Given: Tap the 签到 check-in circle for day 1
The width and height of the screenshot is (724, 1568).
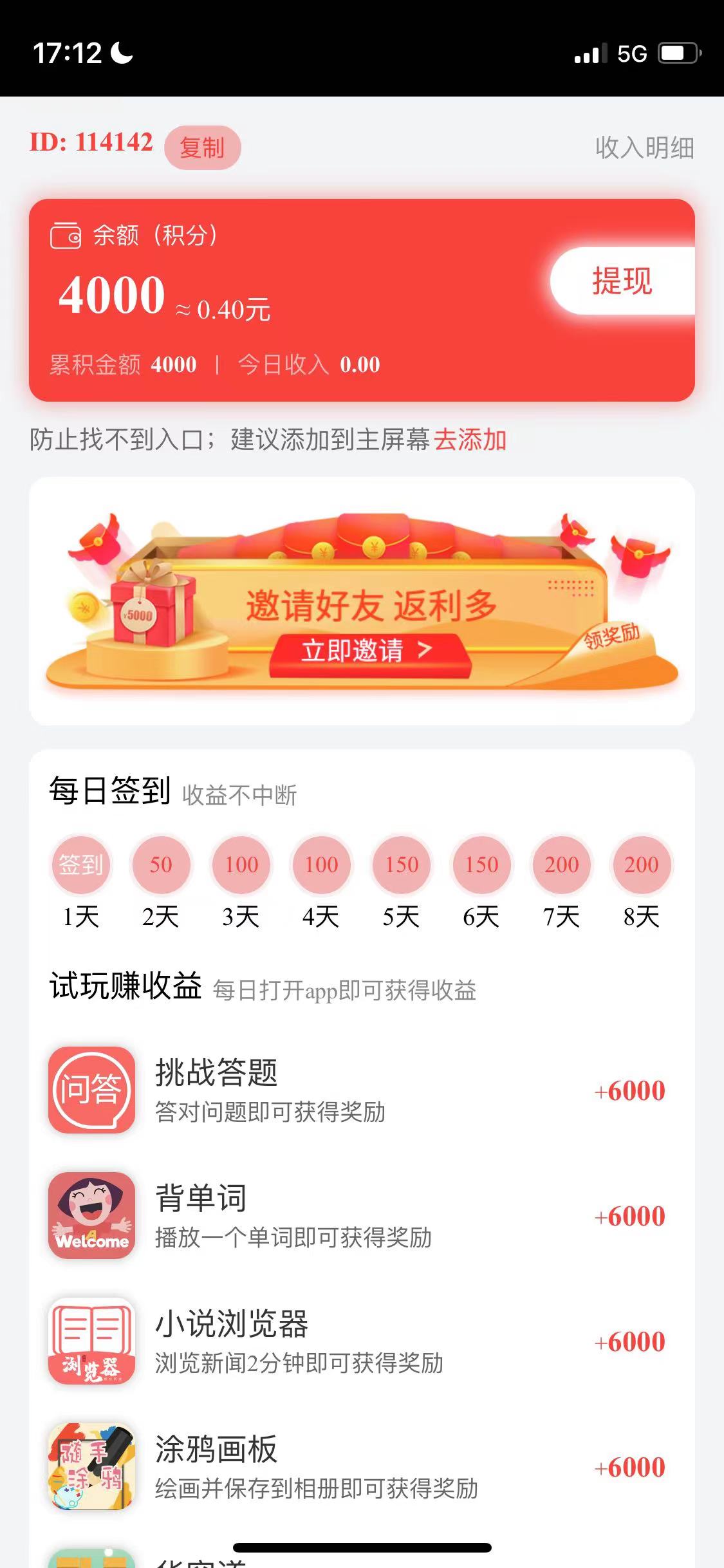Looking at the screenshot, I should click(x=81, y=864).
